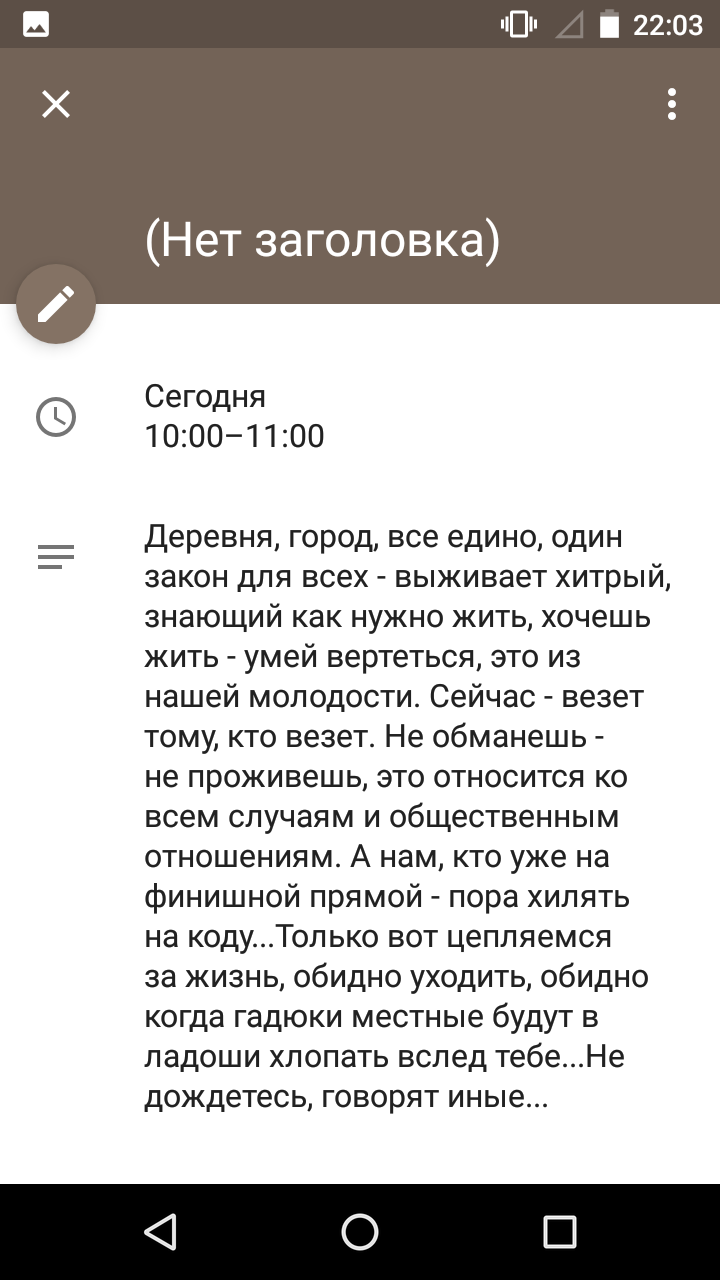Close the event details view
The width and height of the screenshot is (720, 1280).
[x=56, y=104]
